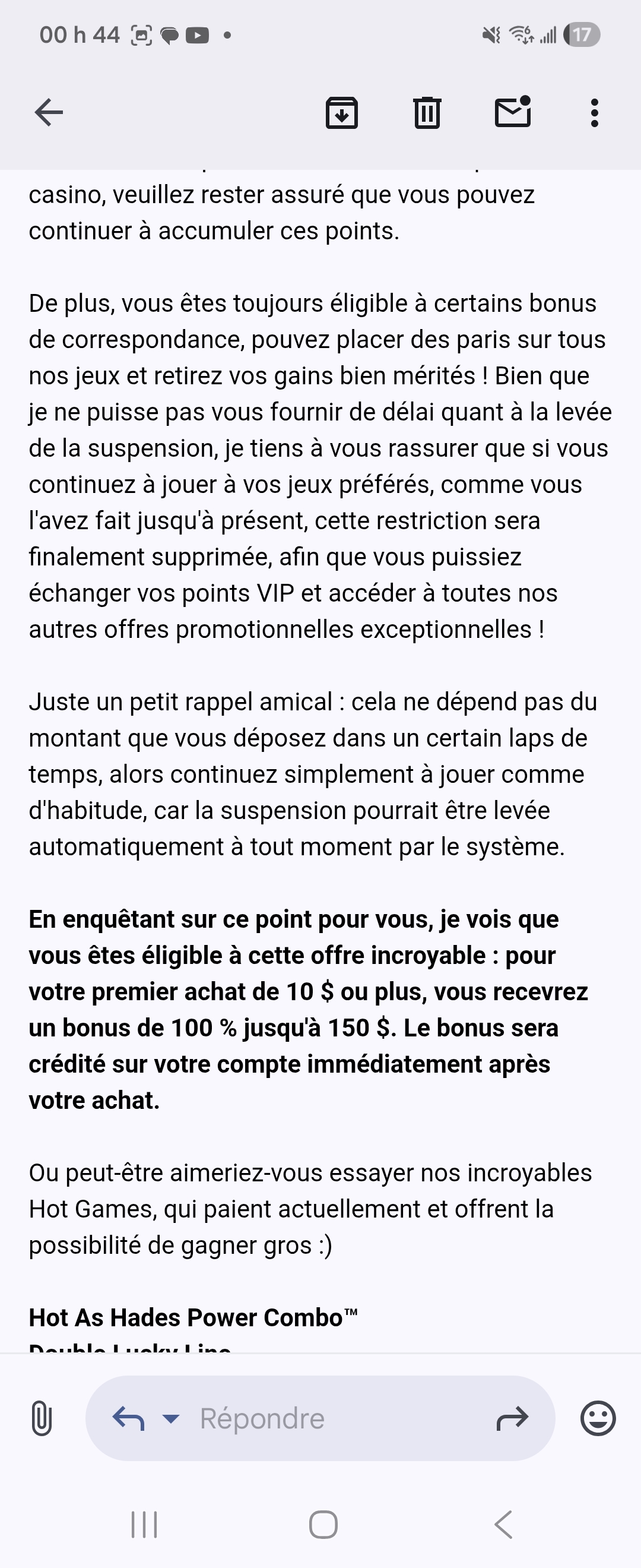Open the three-dot overflow menu
This screenshot has width=641, height=1568.
point(594,113)
